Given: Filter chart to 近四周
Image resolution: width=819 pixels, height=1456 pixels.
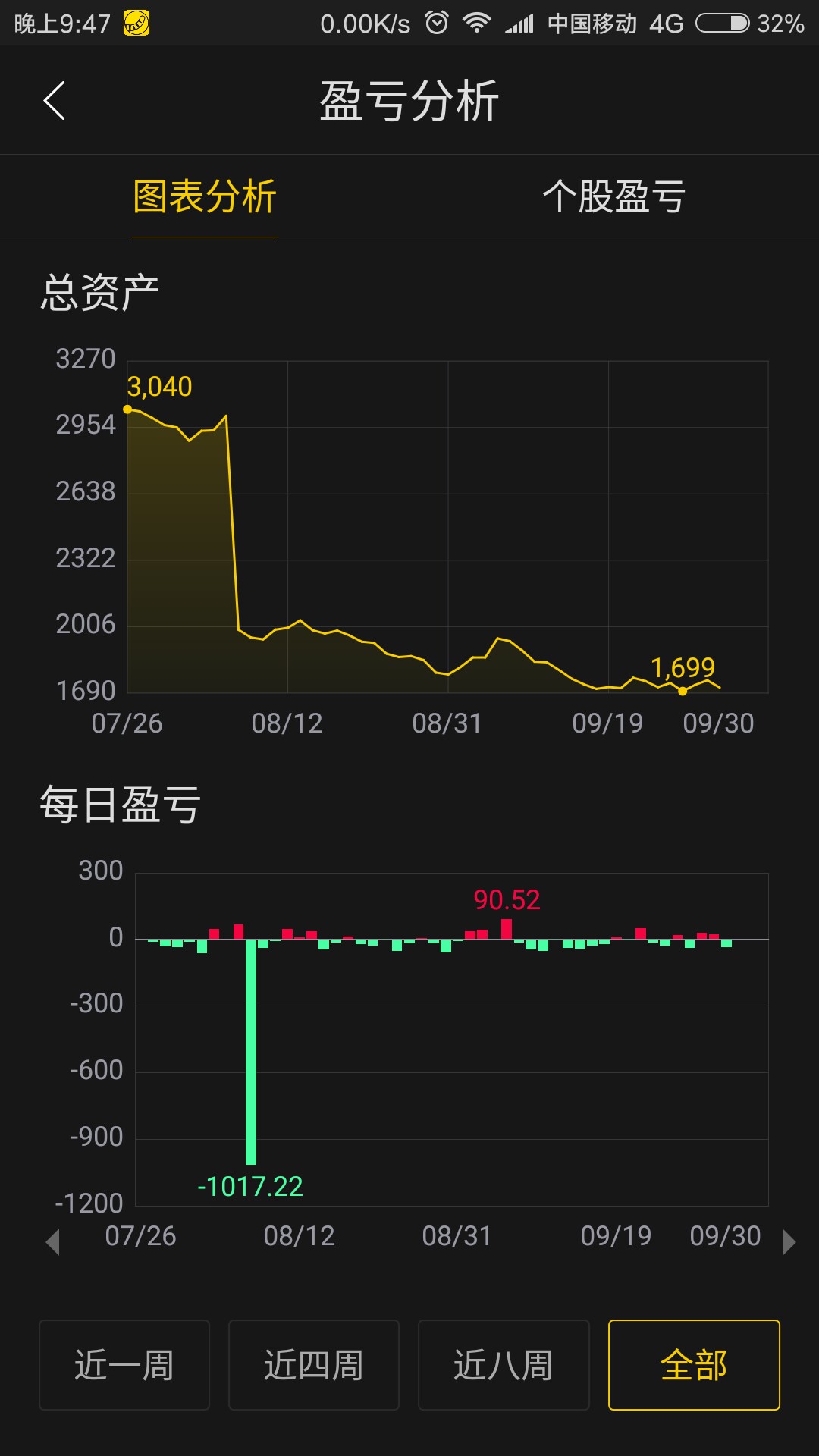Looking at the screenshot, I should [314, 1365].
